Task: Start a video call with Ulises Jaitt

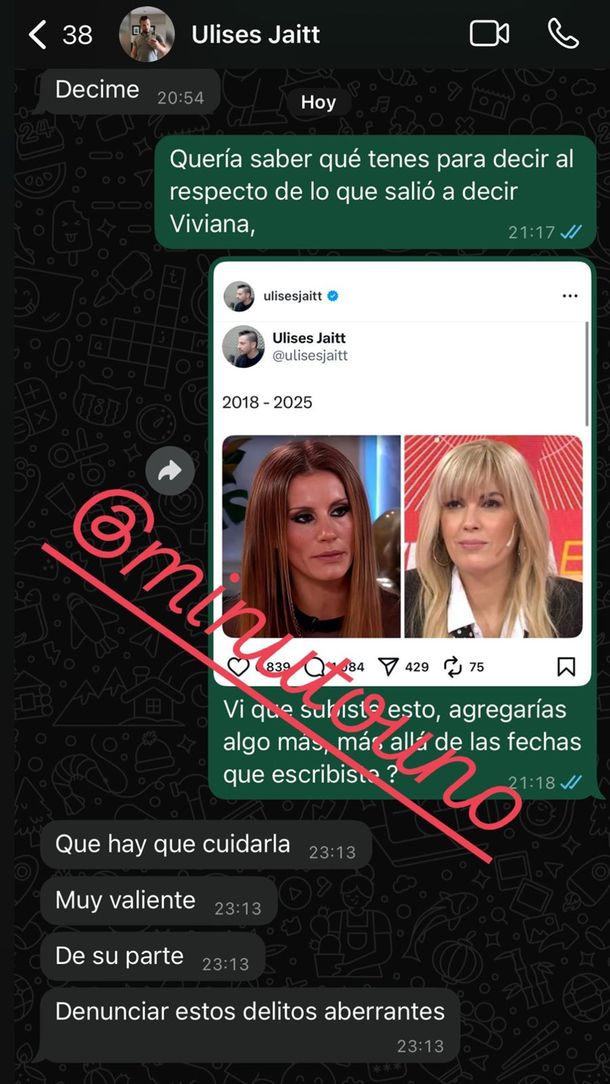Action: (489, 34)
